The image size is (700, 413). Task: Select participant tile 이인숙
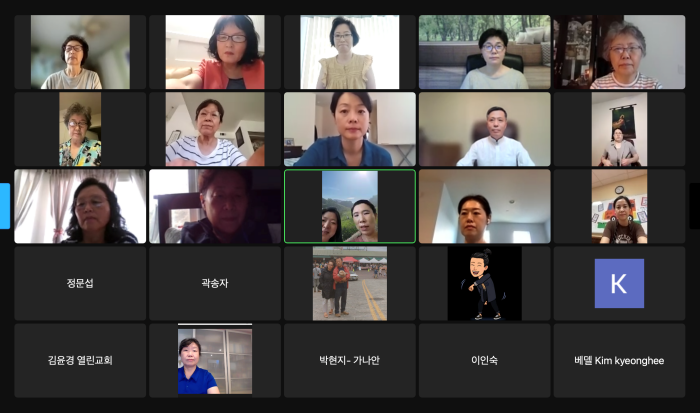click(x=484, y=360)
